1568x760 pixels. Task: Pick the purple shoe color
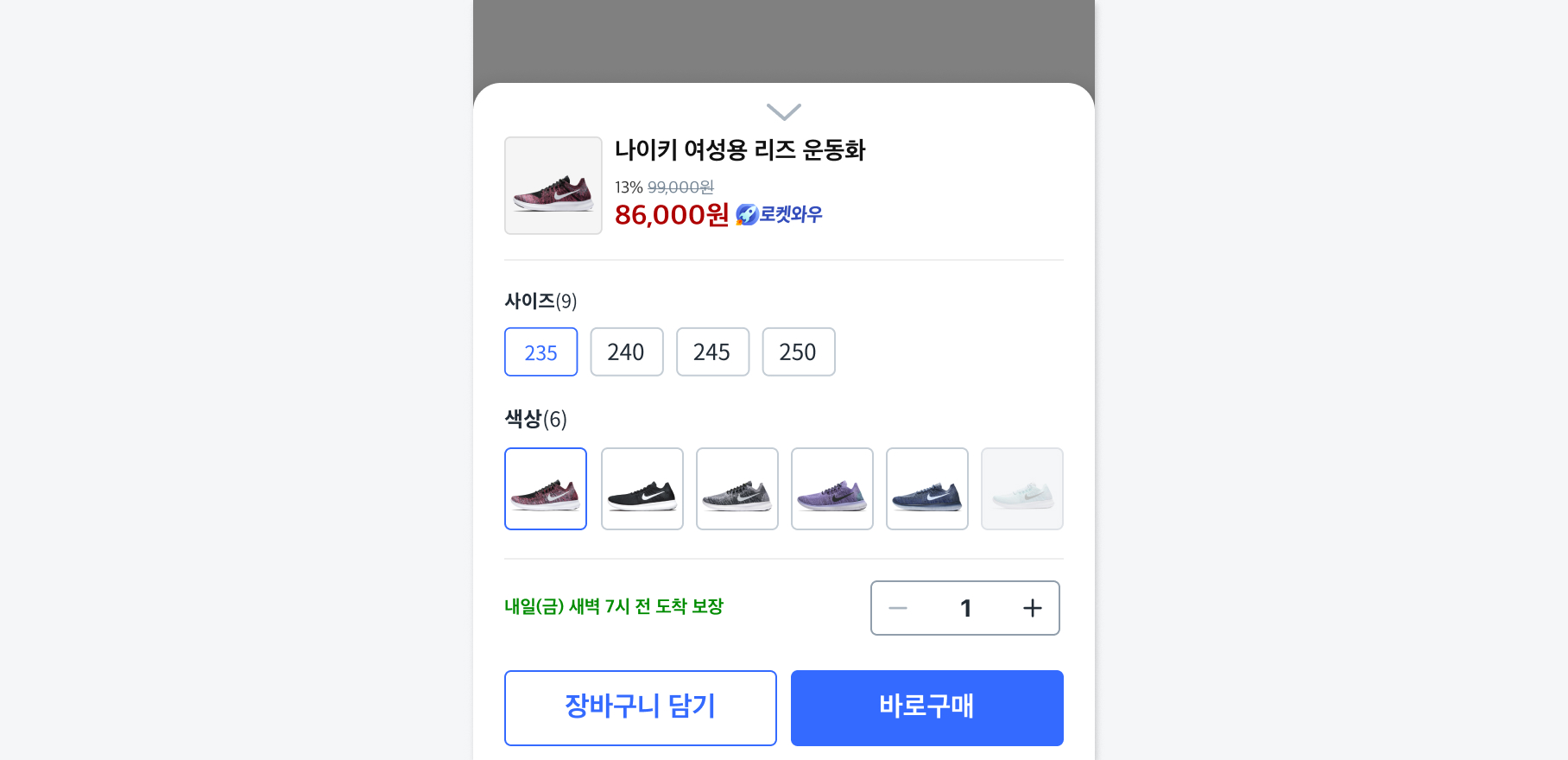[x=831, y=489]
